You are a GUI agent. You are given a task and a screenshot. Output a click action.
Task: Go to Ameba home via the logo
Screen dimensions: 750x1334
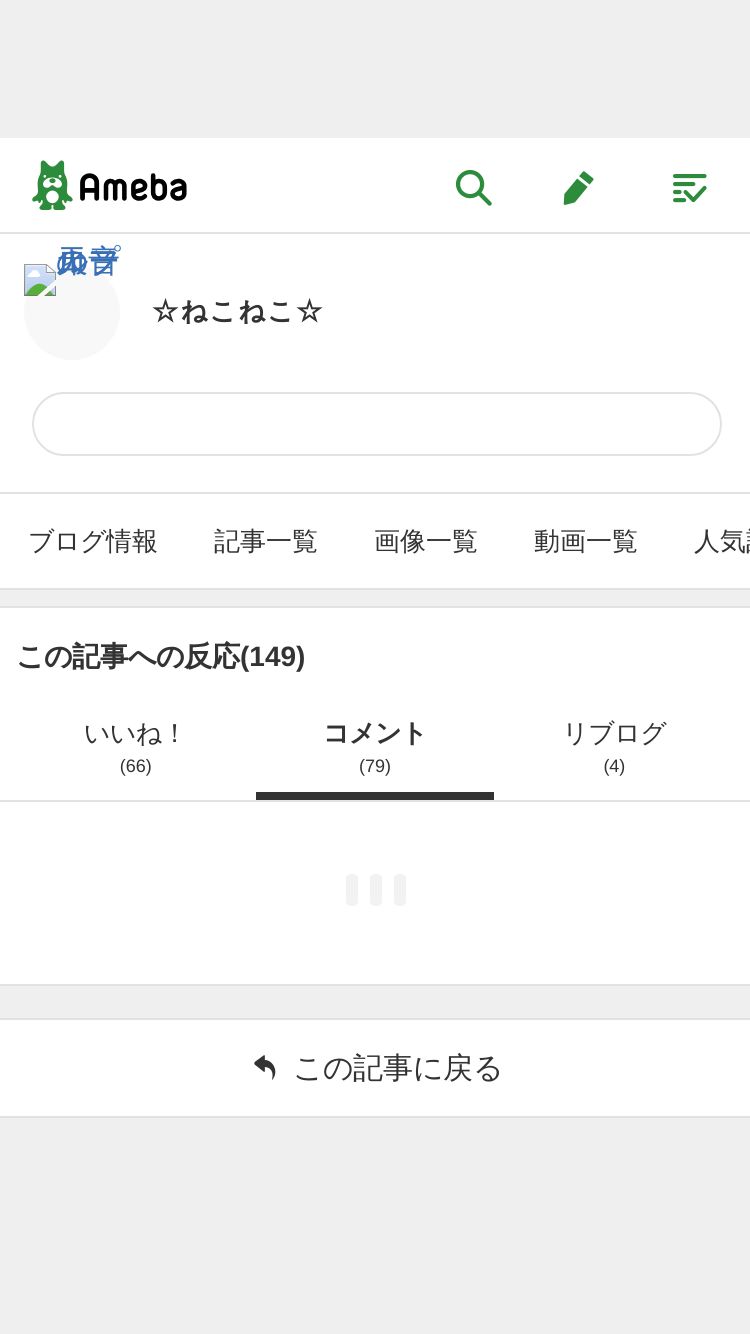coord(110,185)
